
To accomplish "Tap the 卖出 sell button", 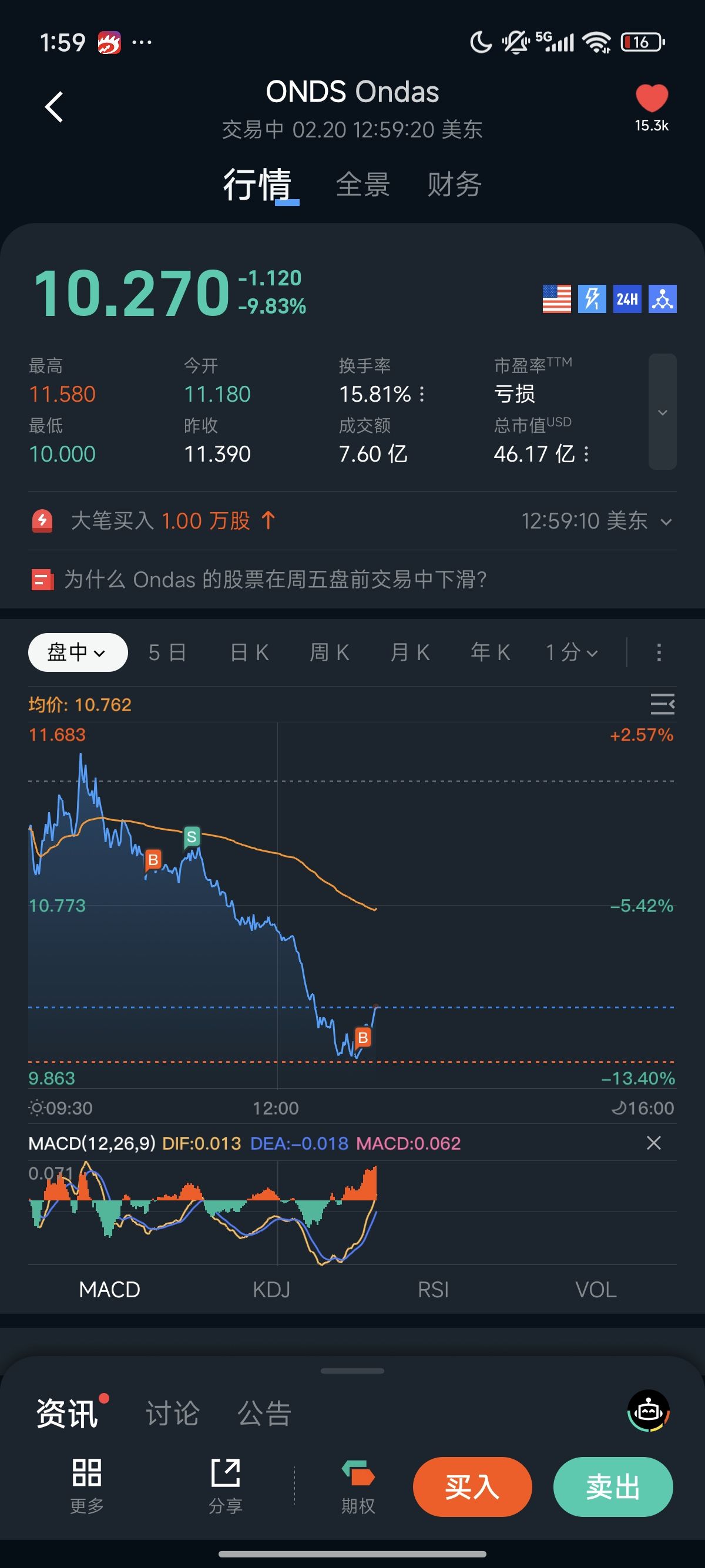I will pos(612,1487).
